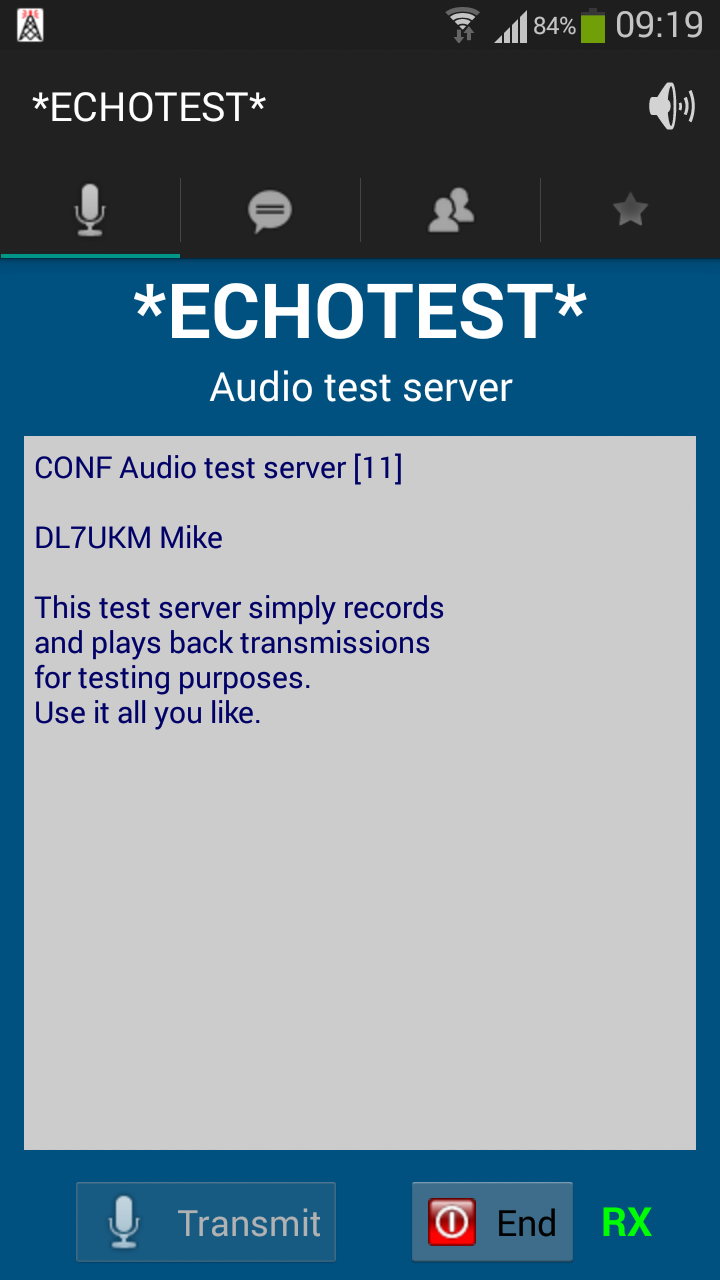Tap the Transmit button

point(206,1222)
